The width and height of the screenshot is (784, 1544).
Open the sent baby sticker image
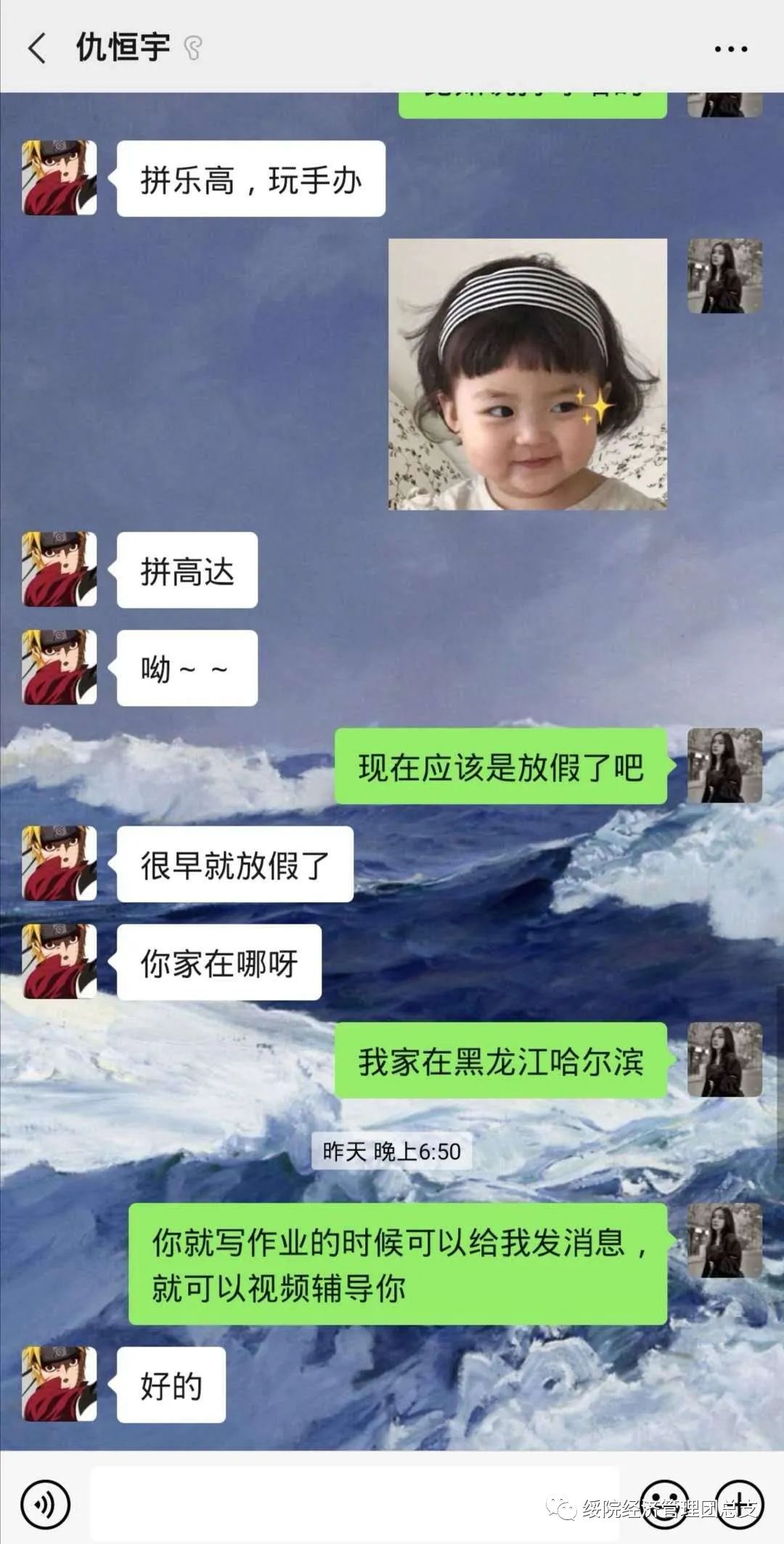(x=528, y=374)
